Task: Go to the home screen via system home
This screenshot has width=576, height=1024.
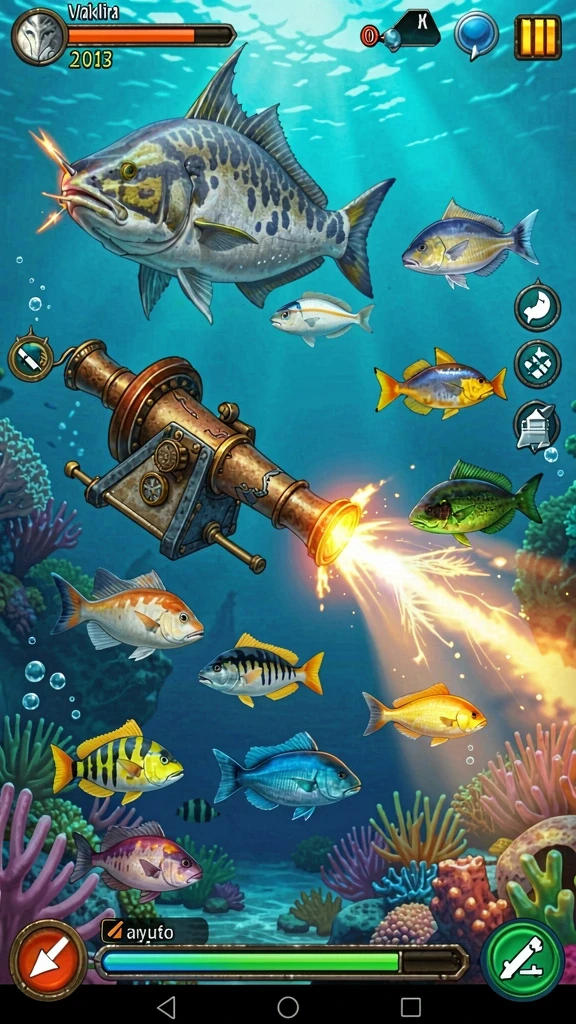Action: 288,1006
